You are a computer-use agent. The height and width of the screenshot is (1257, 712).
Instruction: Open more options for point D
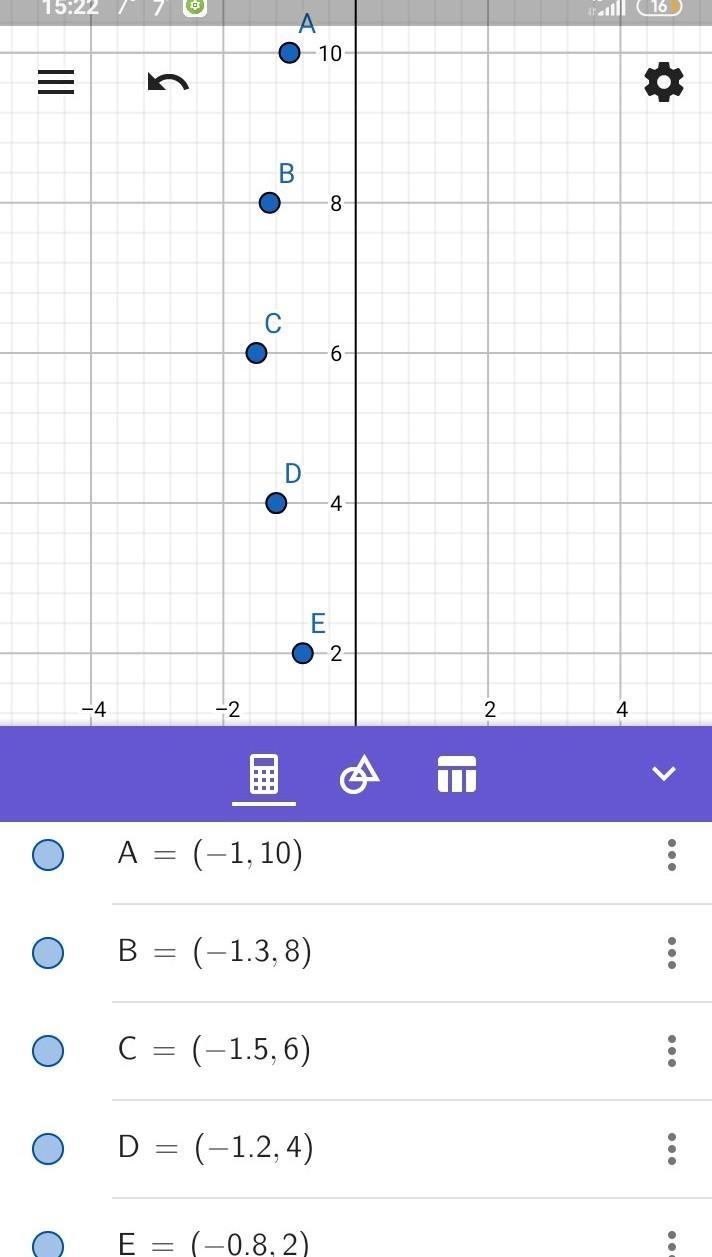672,1148
